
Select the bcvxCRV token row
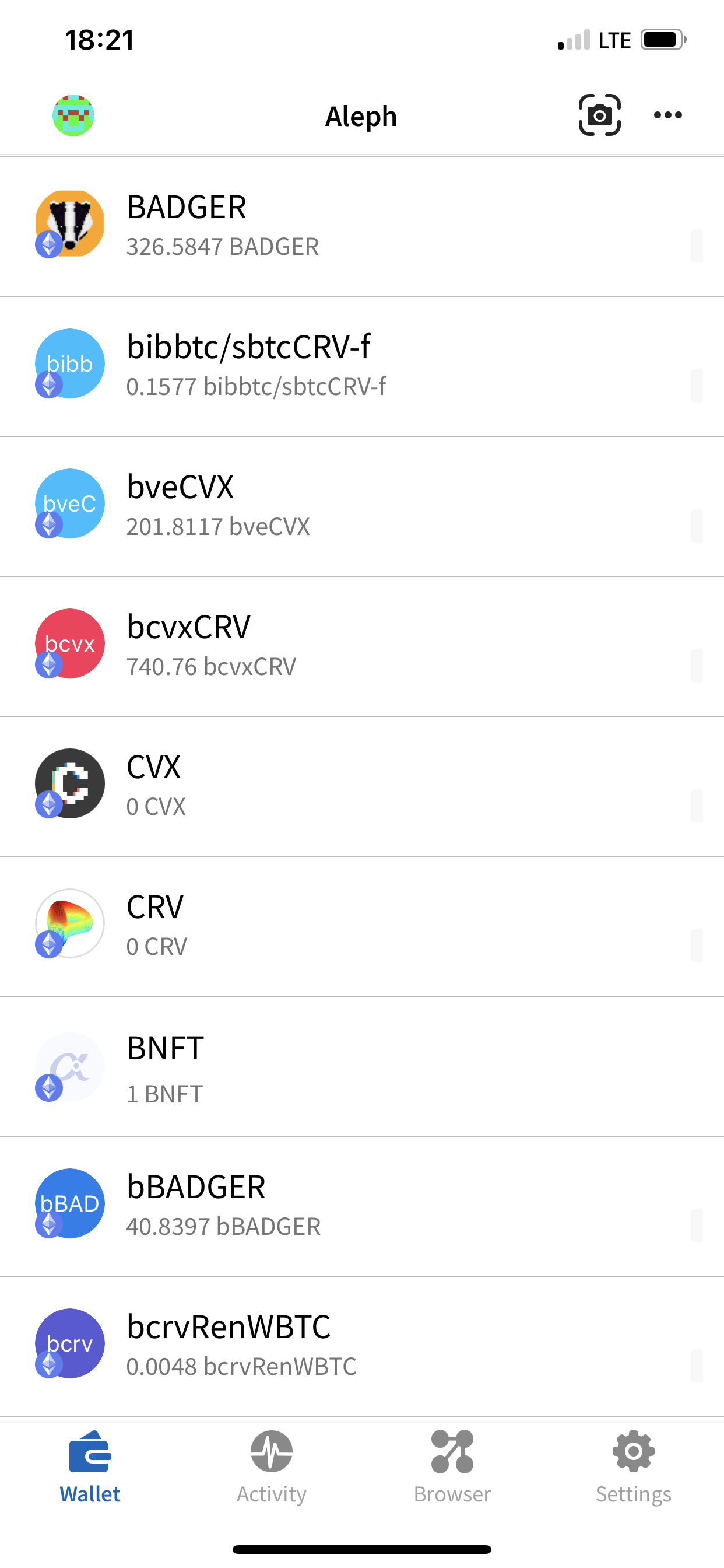(362, 646)
